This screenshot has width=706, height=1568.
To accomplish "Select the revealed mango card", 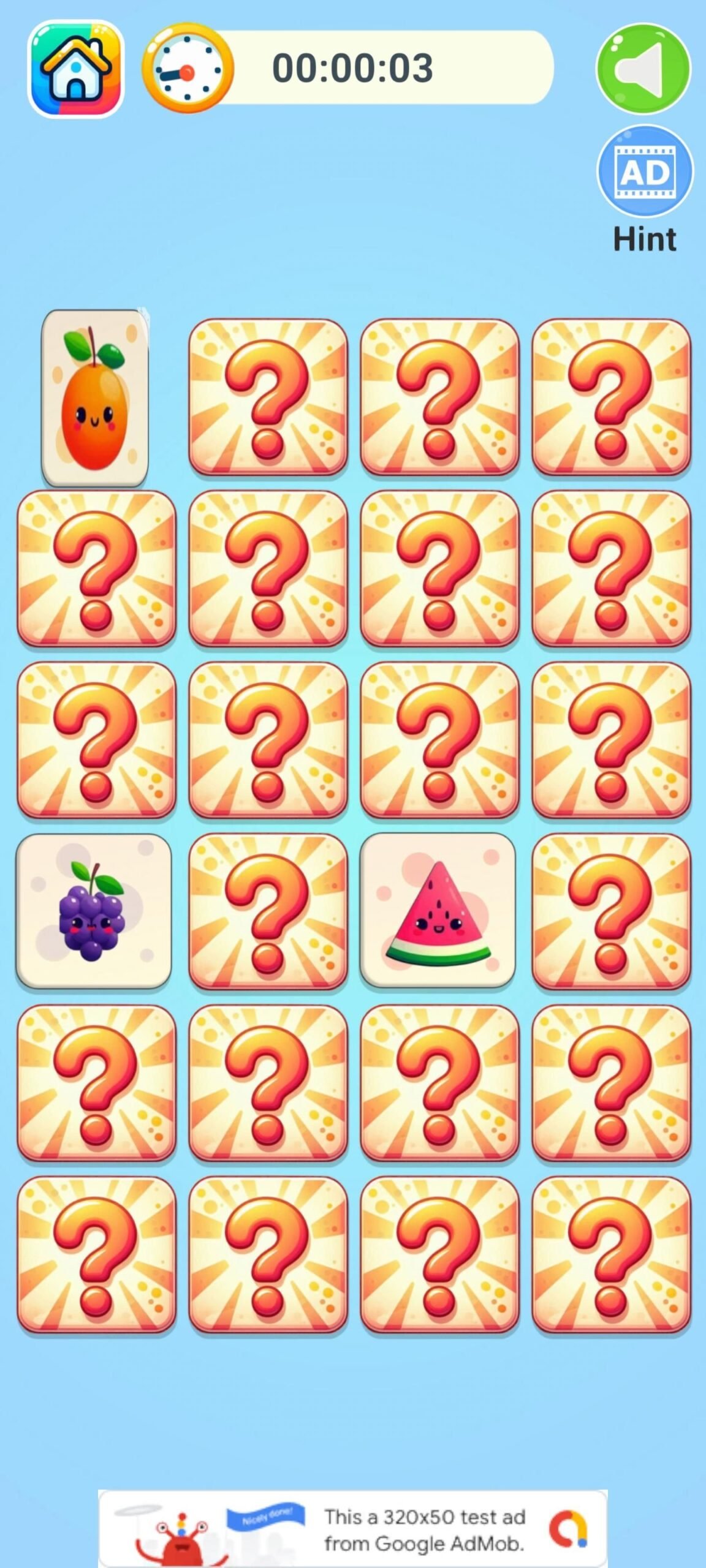I will 95,399.
